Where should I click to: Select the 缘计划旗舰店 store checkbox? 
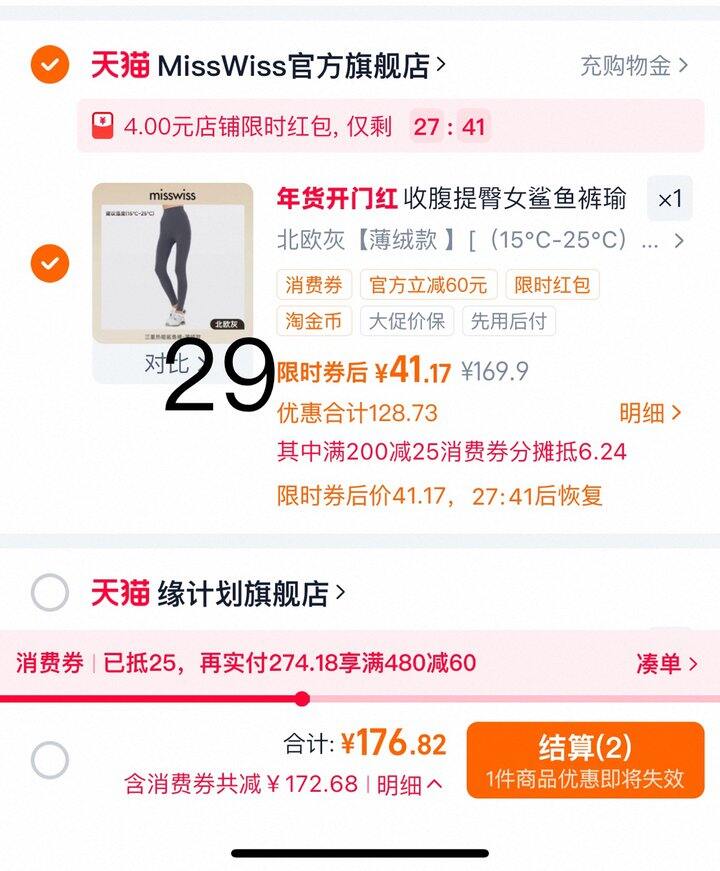pos(49,593)
